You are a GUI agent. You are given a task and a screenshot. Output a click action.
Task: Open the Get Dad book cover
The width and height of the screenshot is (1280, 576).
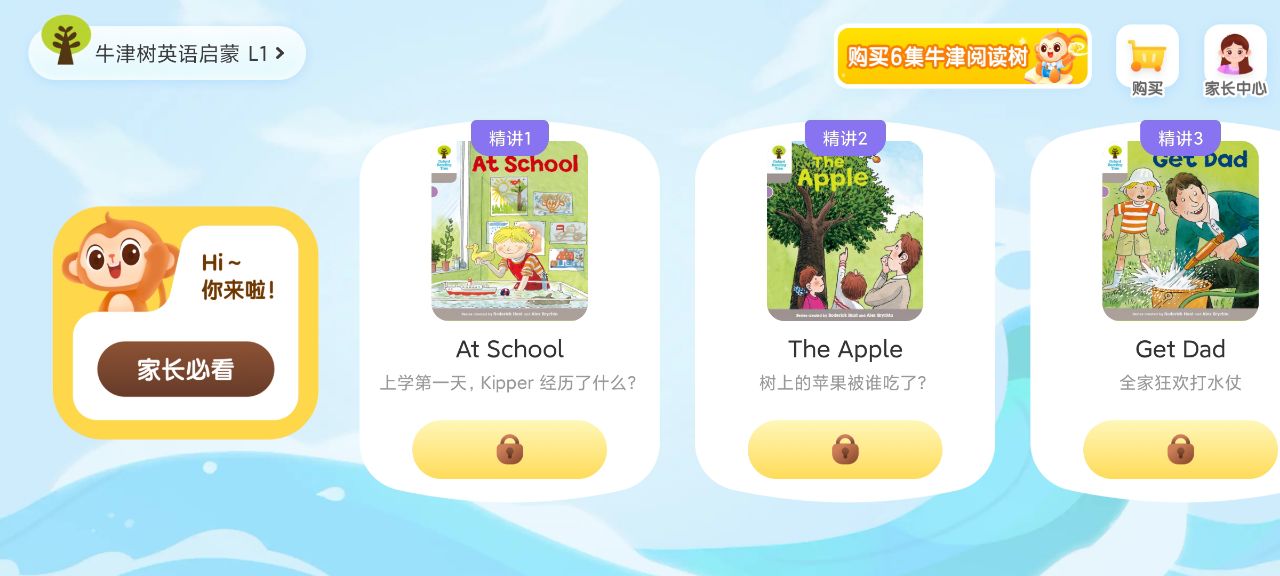click(1180, 232)
